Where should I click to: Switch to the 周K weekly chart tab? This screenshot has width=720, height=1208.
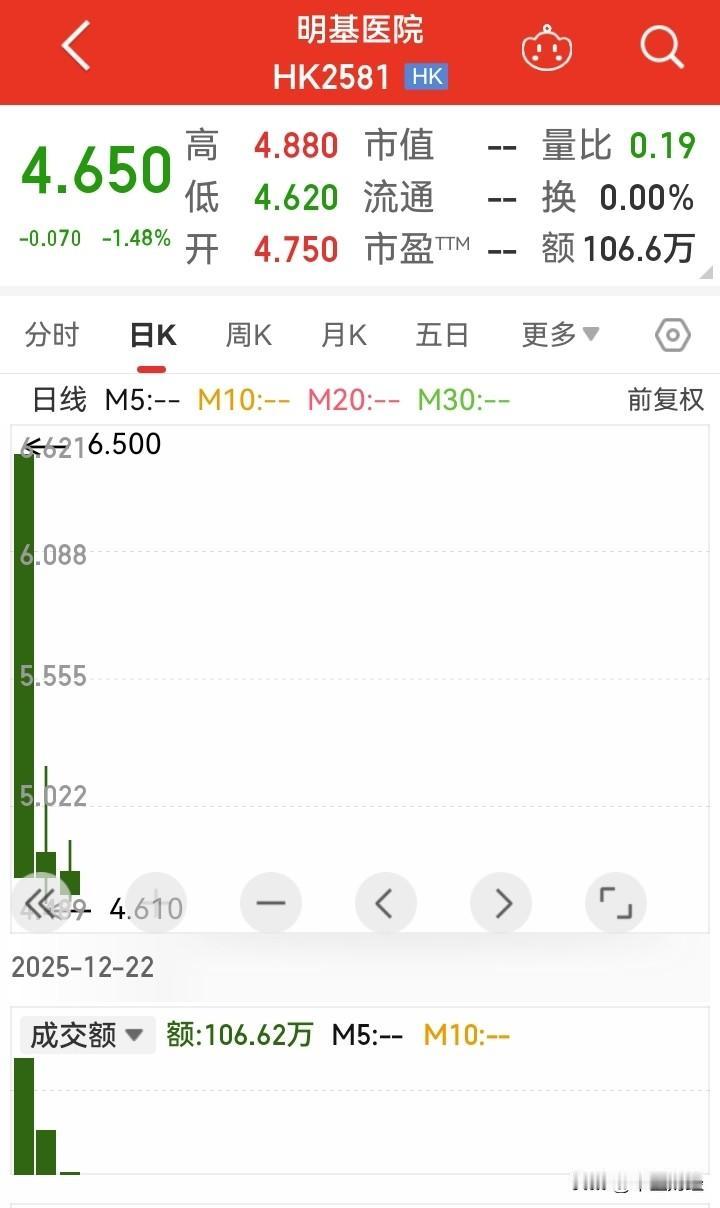pos(248,335)
